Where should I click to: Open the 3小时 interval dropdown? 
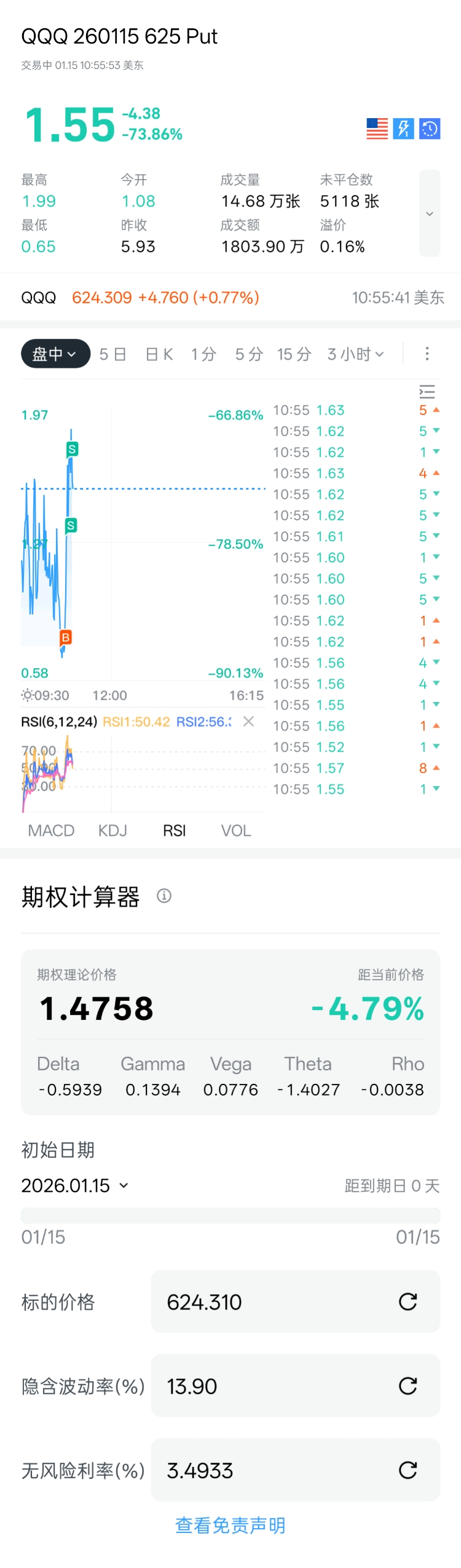(x=355, y=354)
